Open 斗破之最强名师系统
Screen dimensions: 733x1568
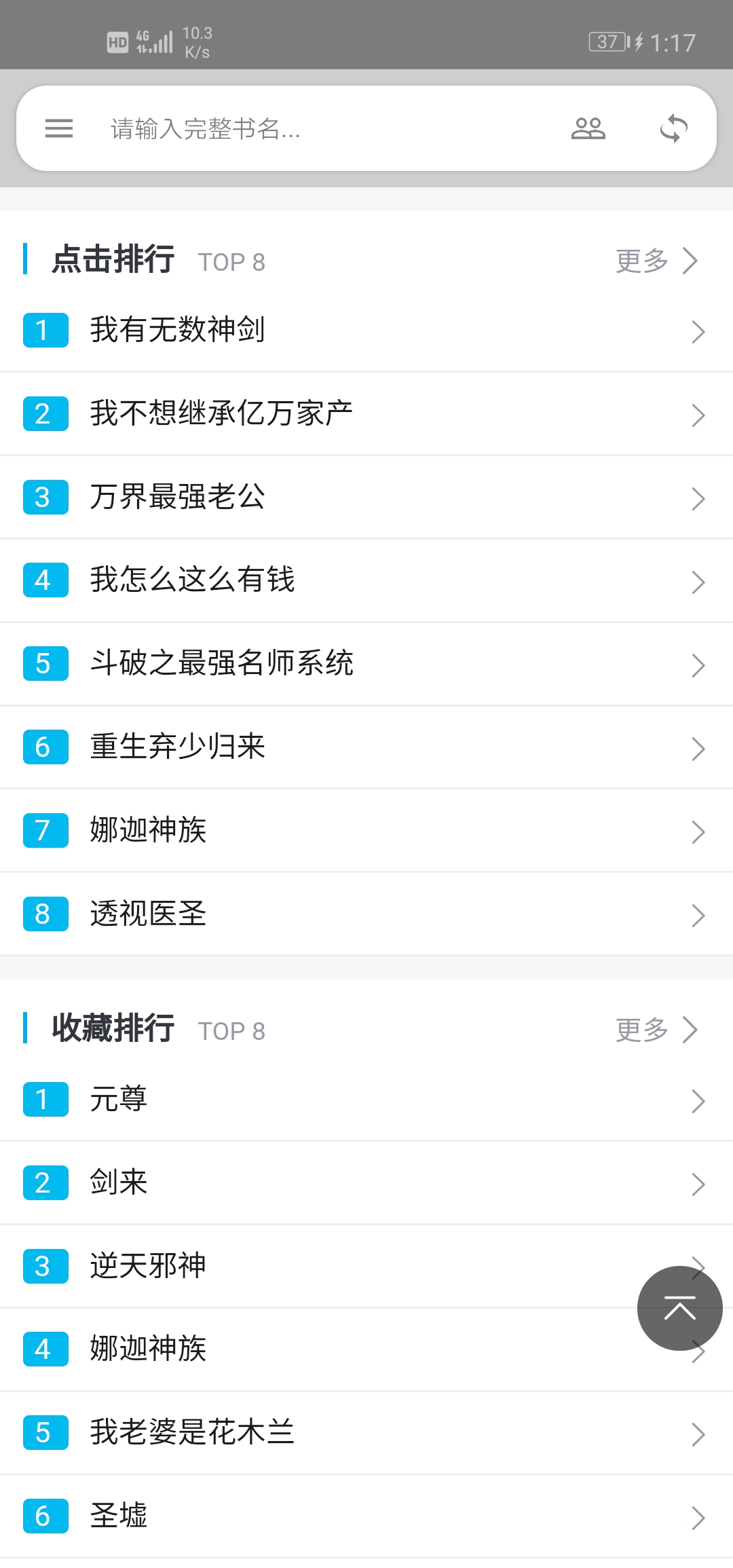click(366, 665)
